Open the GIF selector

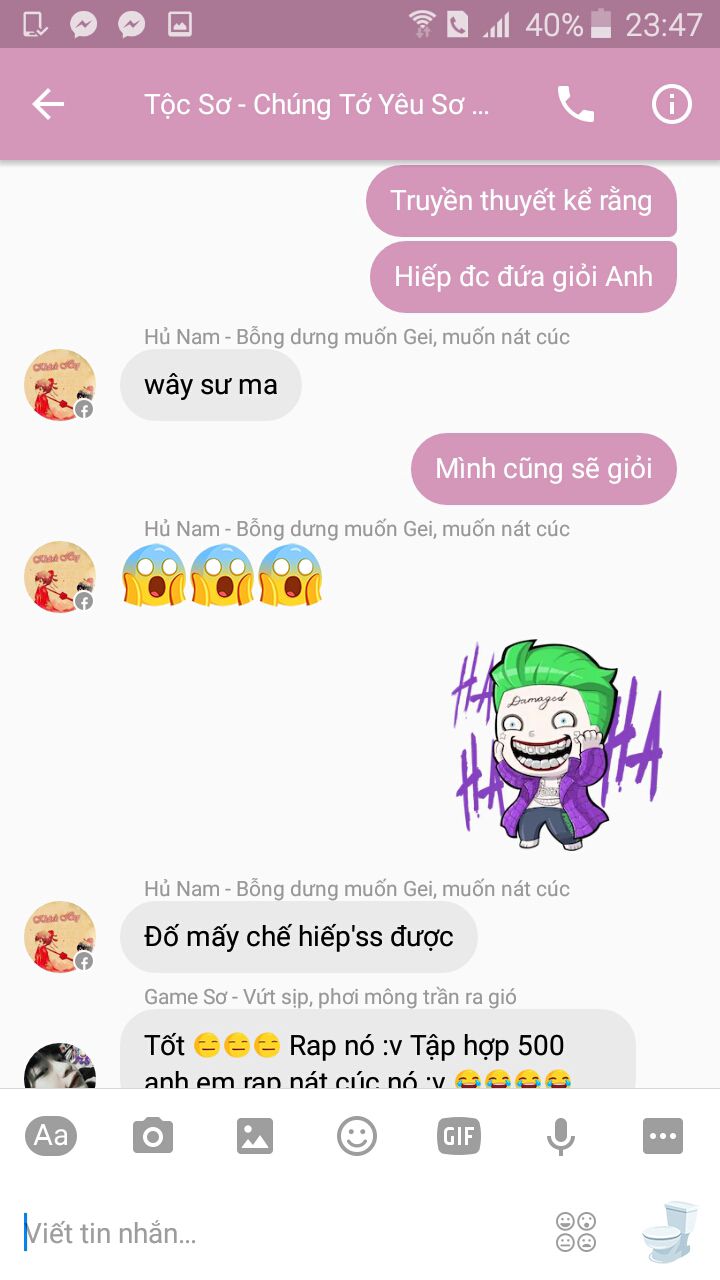click(x=459, y=1136)
